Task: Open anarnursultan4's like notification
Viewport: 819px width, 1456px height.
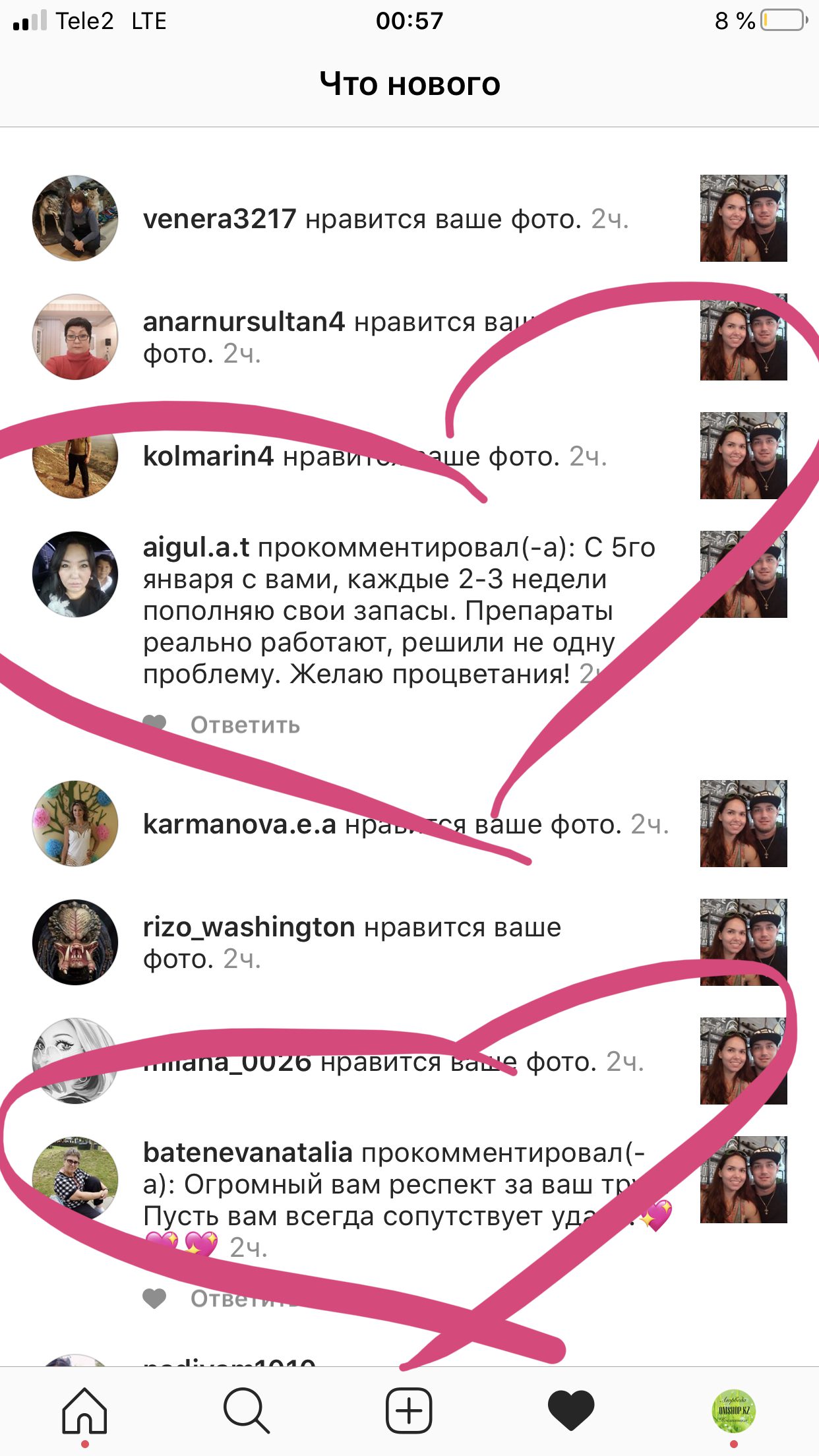Action: tap(343, 337)
